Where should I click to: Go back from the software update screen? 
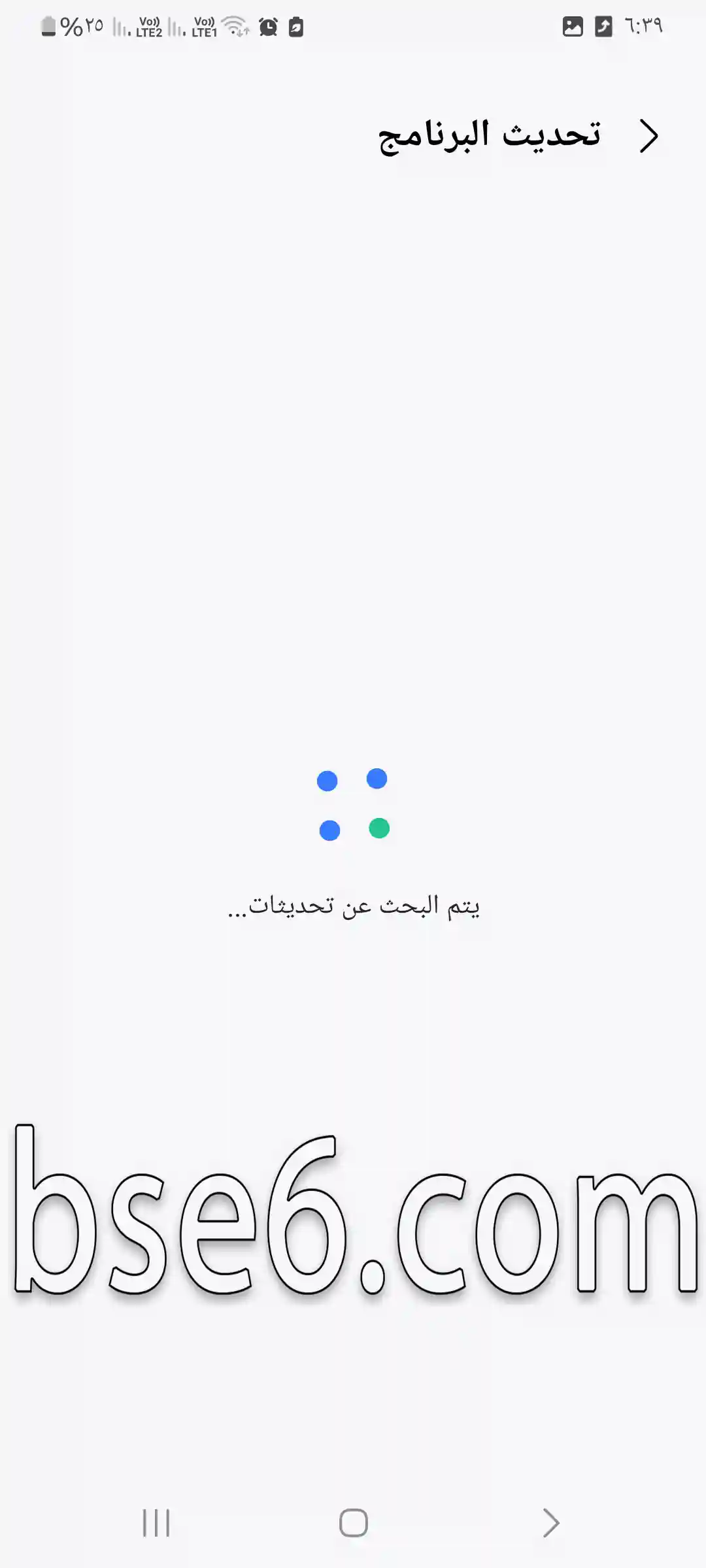(x=648, y=136)
